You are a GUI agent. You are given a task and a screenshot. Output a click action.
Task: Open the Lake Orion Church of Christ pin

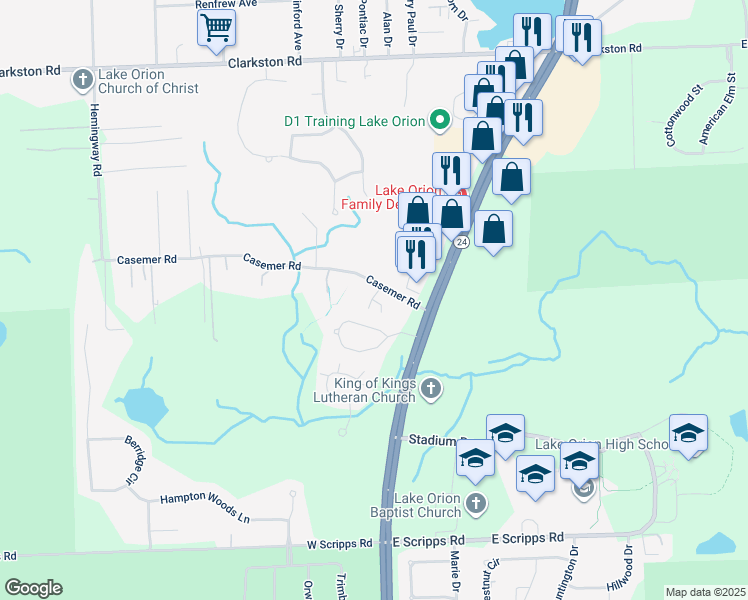83,80
